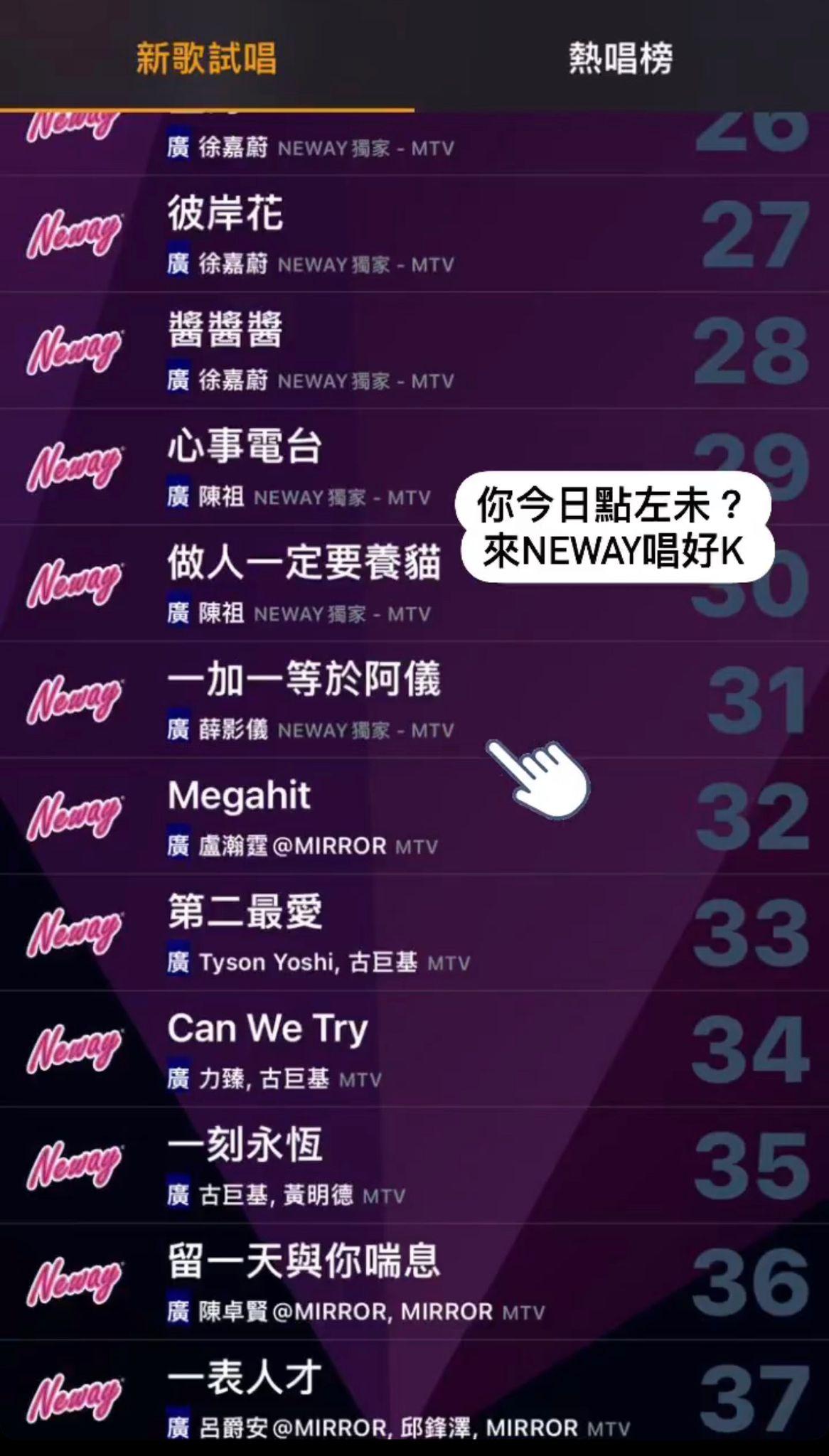The height and width of the screenshot is (1456, 829).
Task: Open the song 彼岸花 by 徐嘉蔚
Action: coord(225,214)
